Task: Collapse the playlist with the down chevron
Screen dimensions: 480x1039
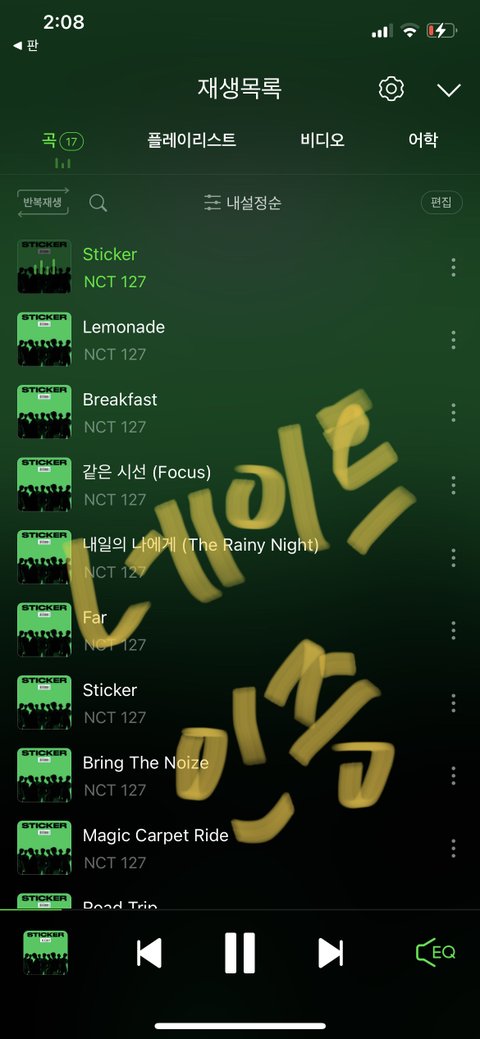Action: [x=449, y=90]
